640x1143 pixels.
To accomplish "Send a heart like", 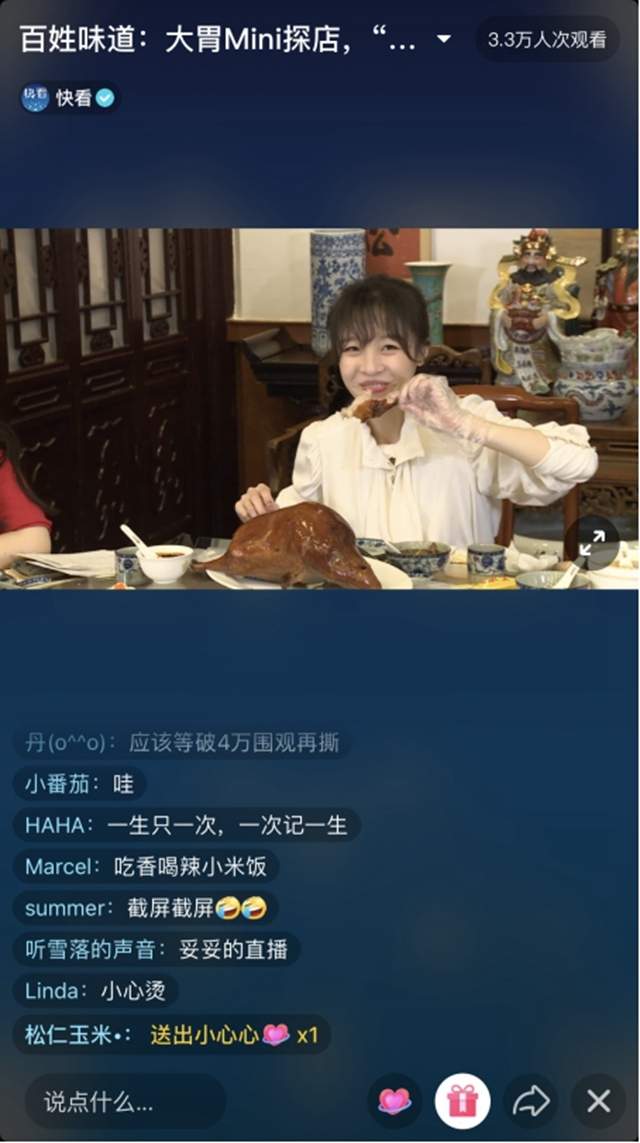I will click(394, 1102).
